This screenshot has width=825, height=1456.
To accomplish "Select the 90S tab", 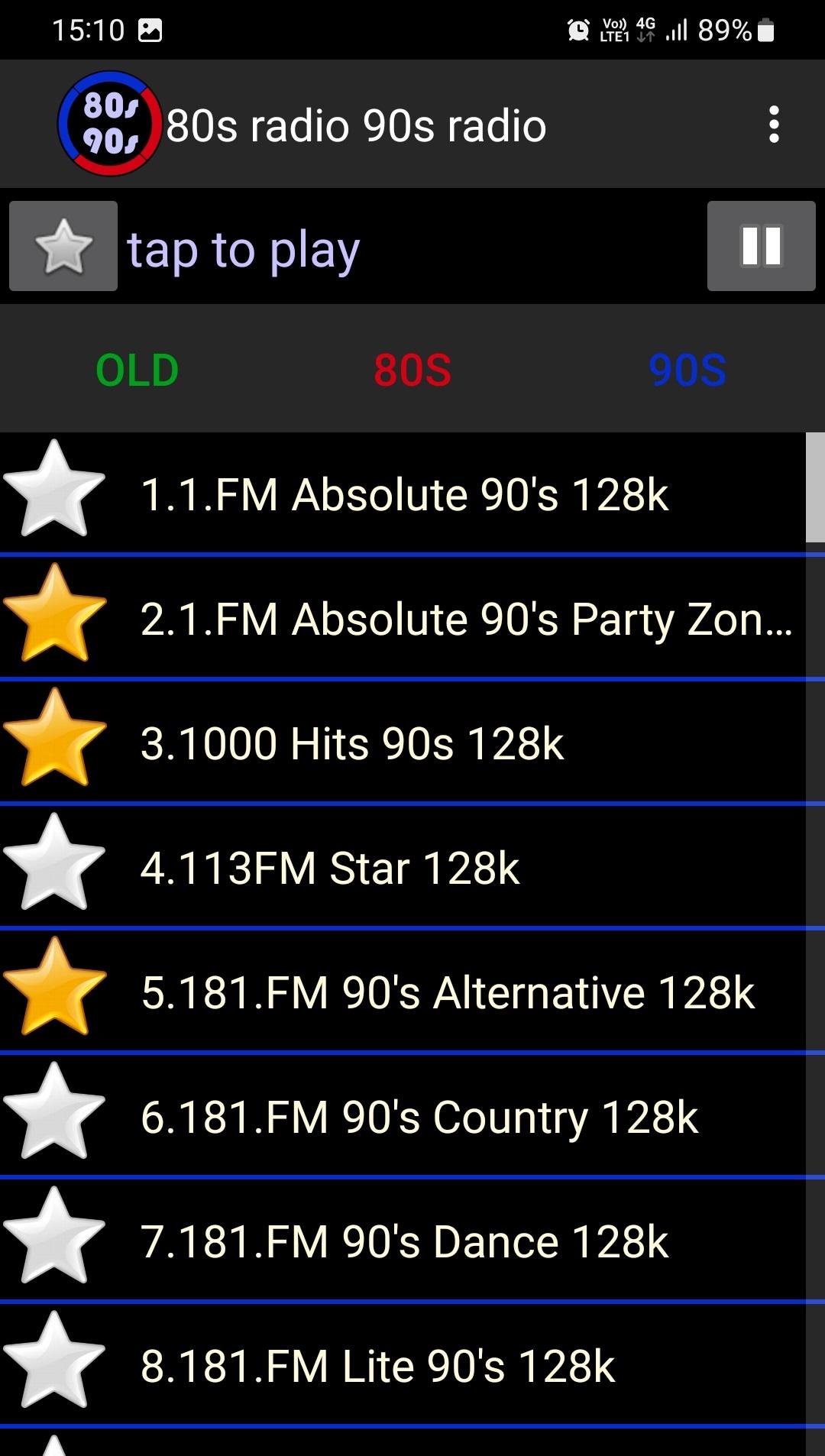I will click(687, 370).
